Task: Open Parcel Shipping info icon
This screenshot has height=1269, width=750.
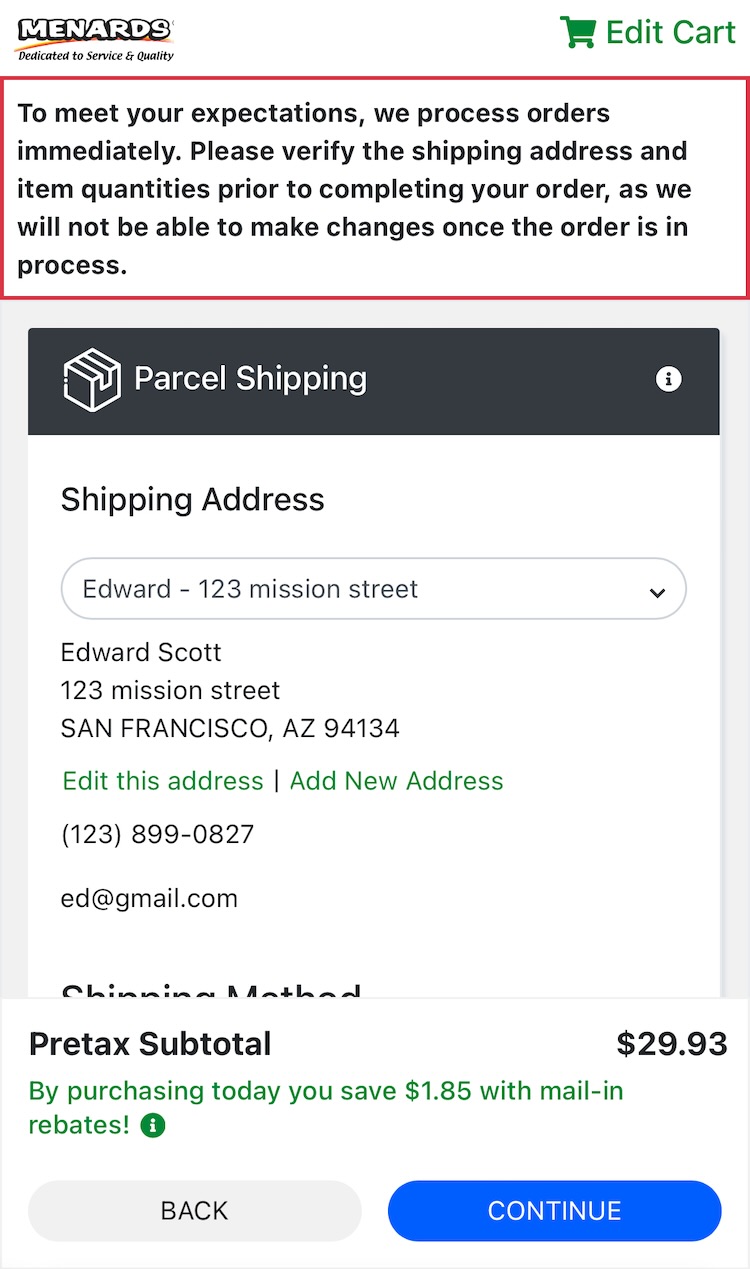Action: point(668,379)
